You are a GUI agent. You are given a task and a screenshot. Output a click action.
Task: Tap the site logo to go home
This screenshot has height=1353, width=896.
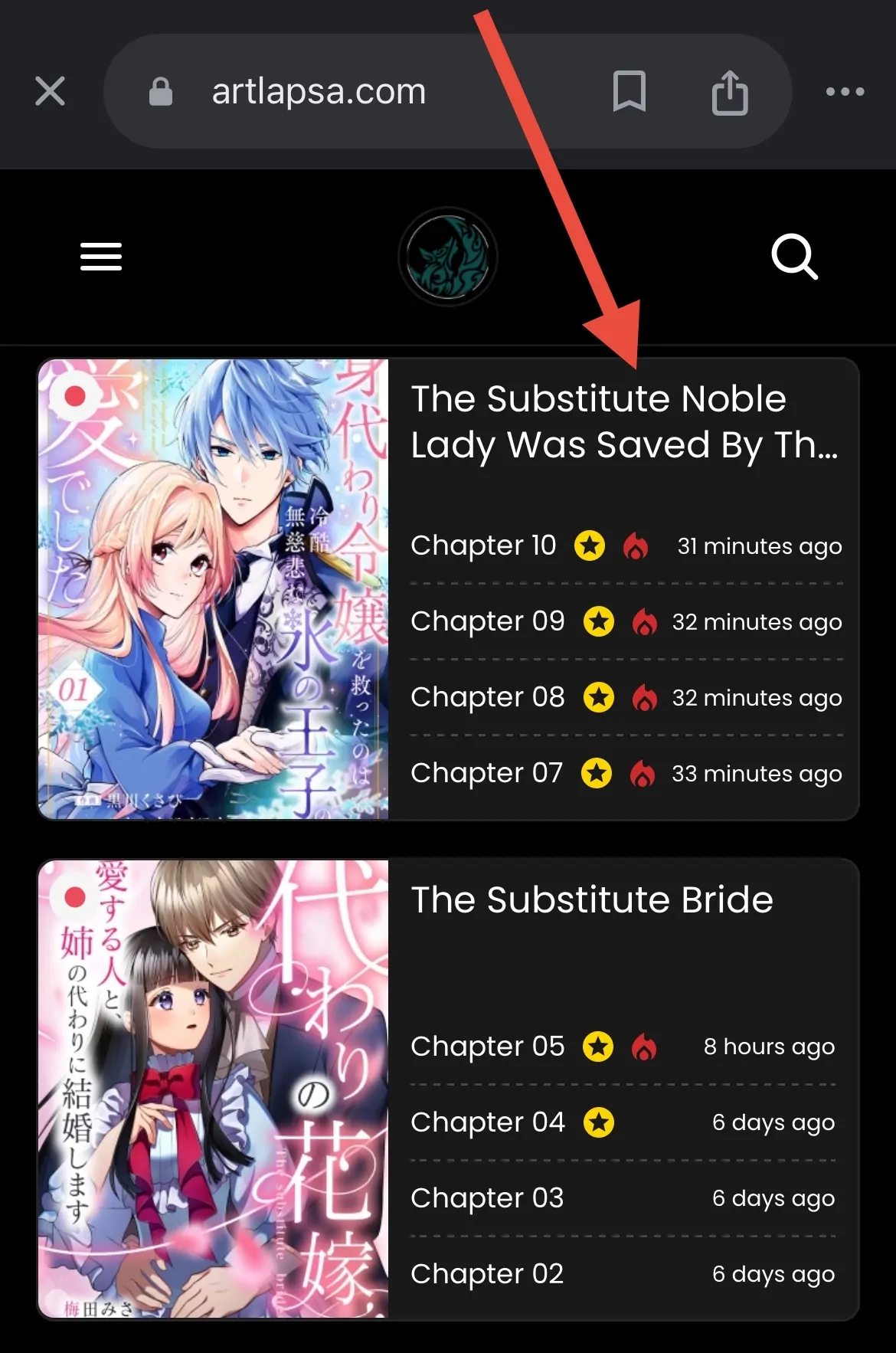coord(448,257)
